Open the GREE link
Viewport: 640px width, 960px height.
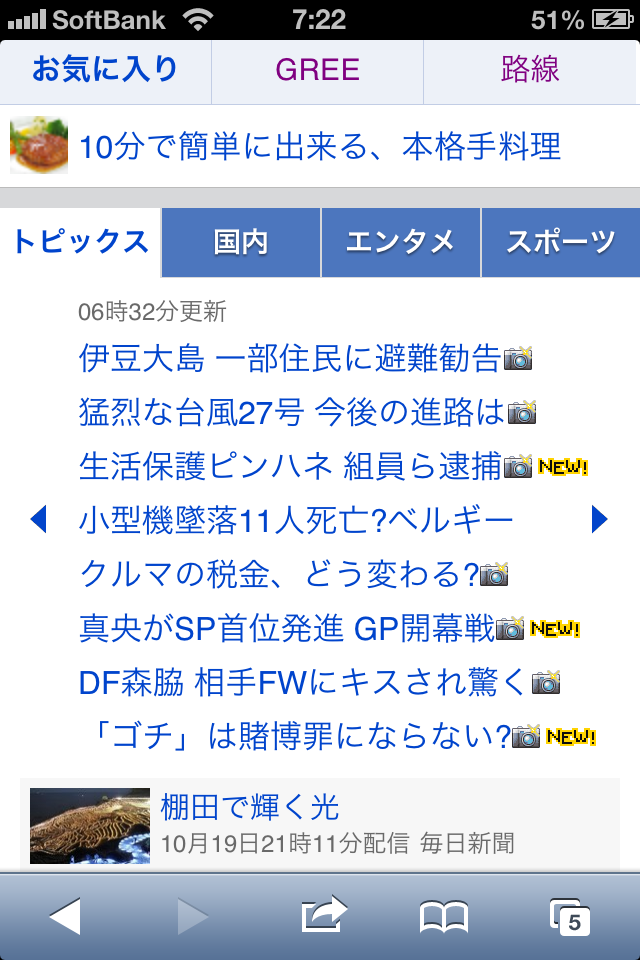click(317, 70)
